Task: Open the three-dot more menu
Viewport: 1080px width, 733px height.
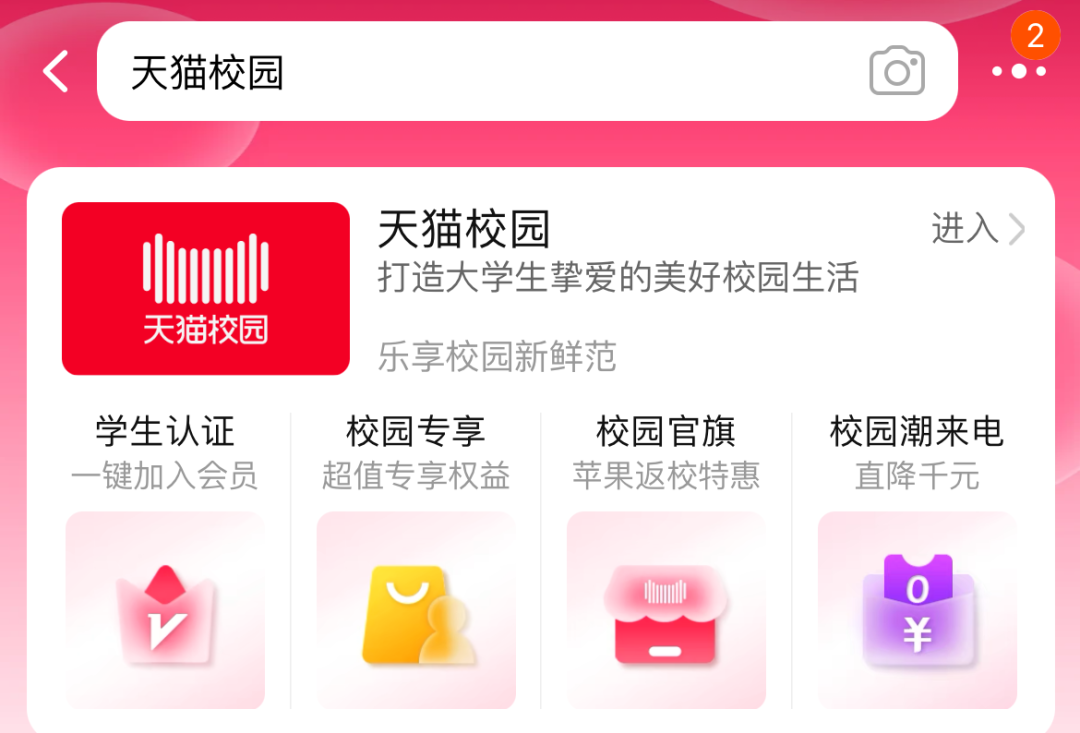Action: pos(1018,71)
